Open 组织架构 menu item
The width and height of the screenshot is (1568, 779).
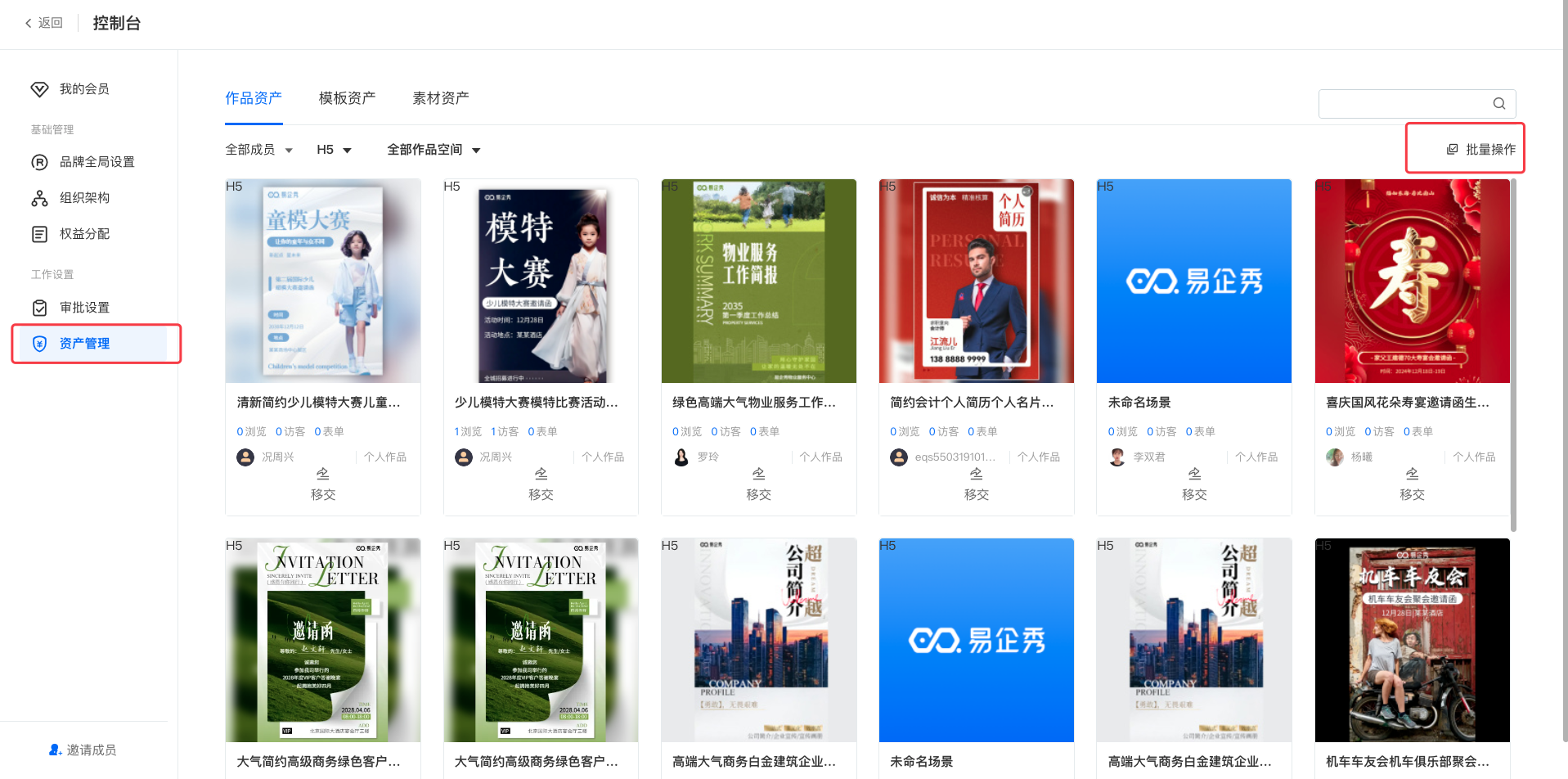point(83,198)
